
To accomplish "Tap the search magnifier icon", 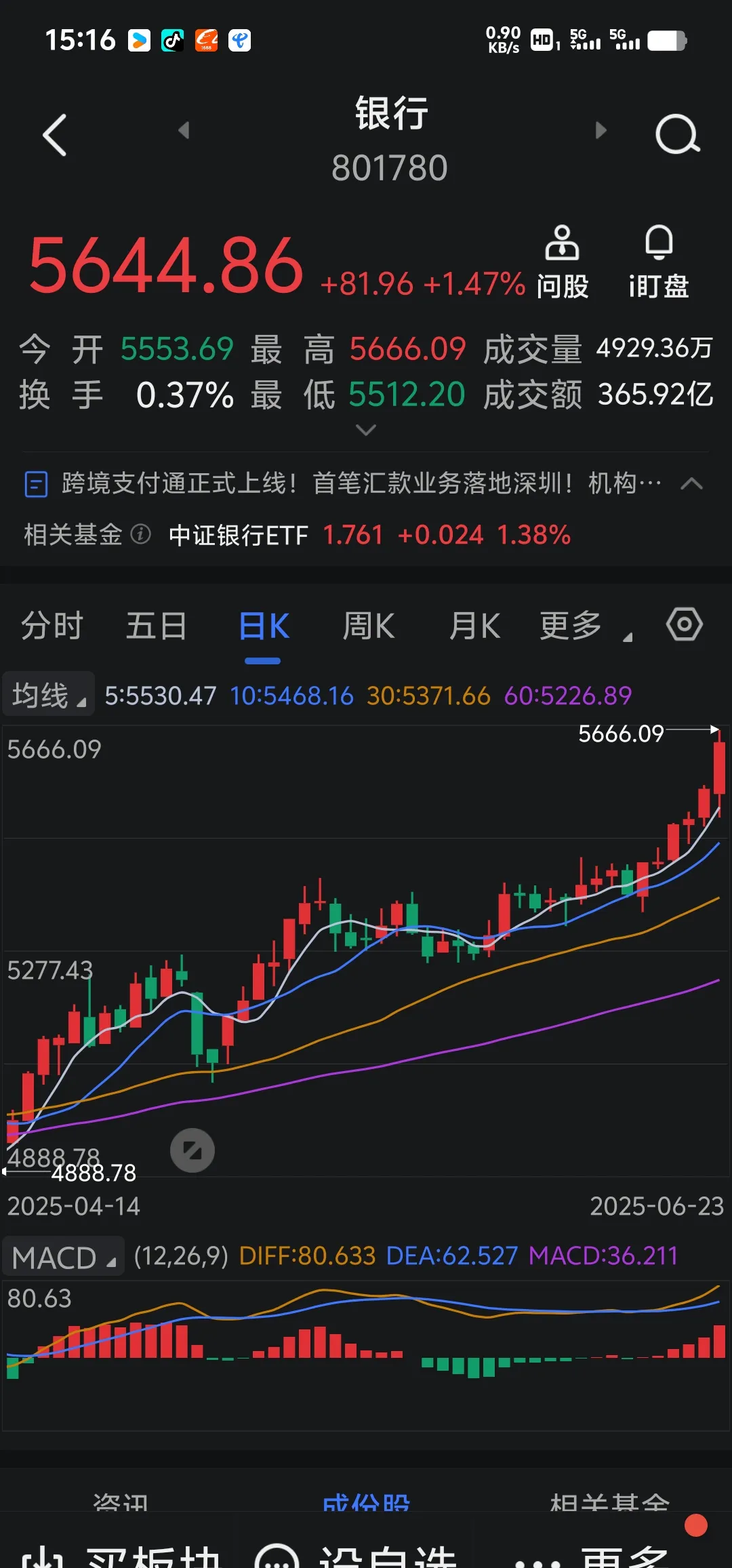I will point(676,134).
